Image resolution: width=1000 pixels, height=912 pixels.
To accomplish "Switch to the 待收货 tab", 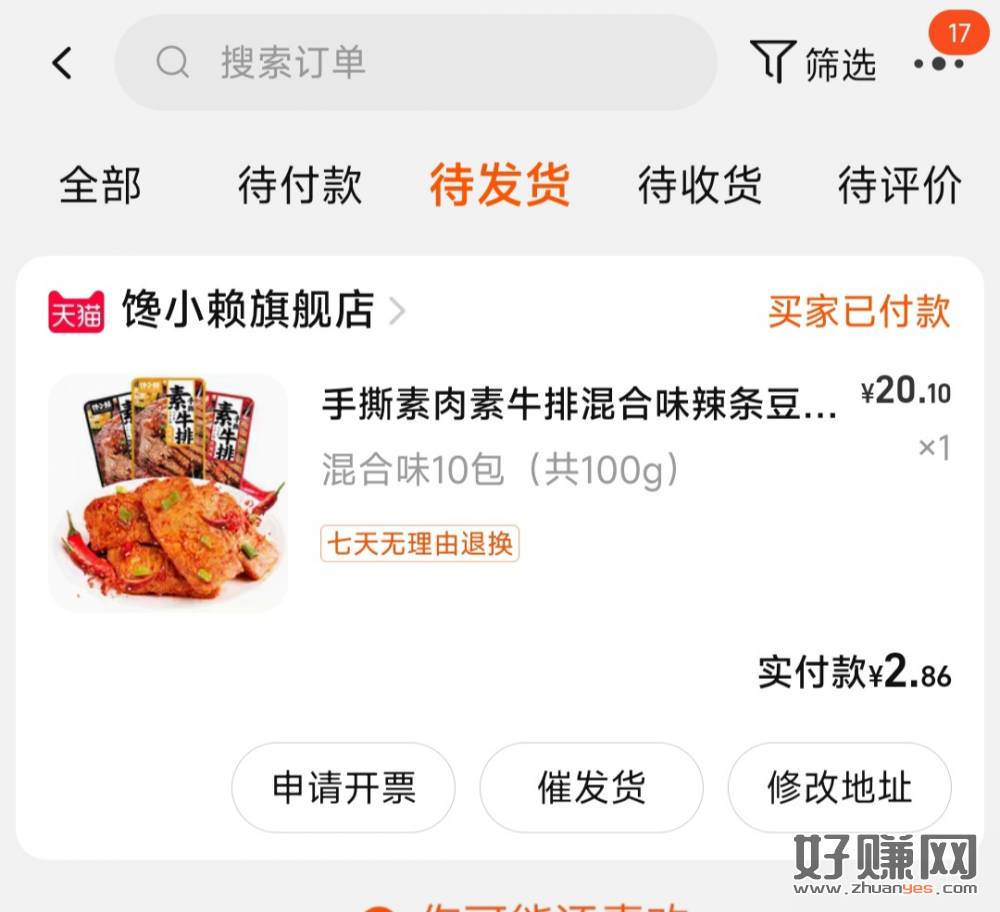I will (700, 186).
